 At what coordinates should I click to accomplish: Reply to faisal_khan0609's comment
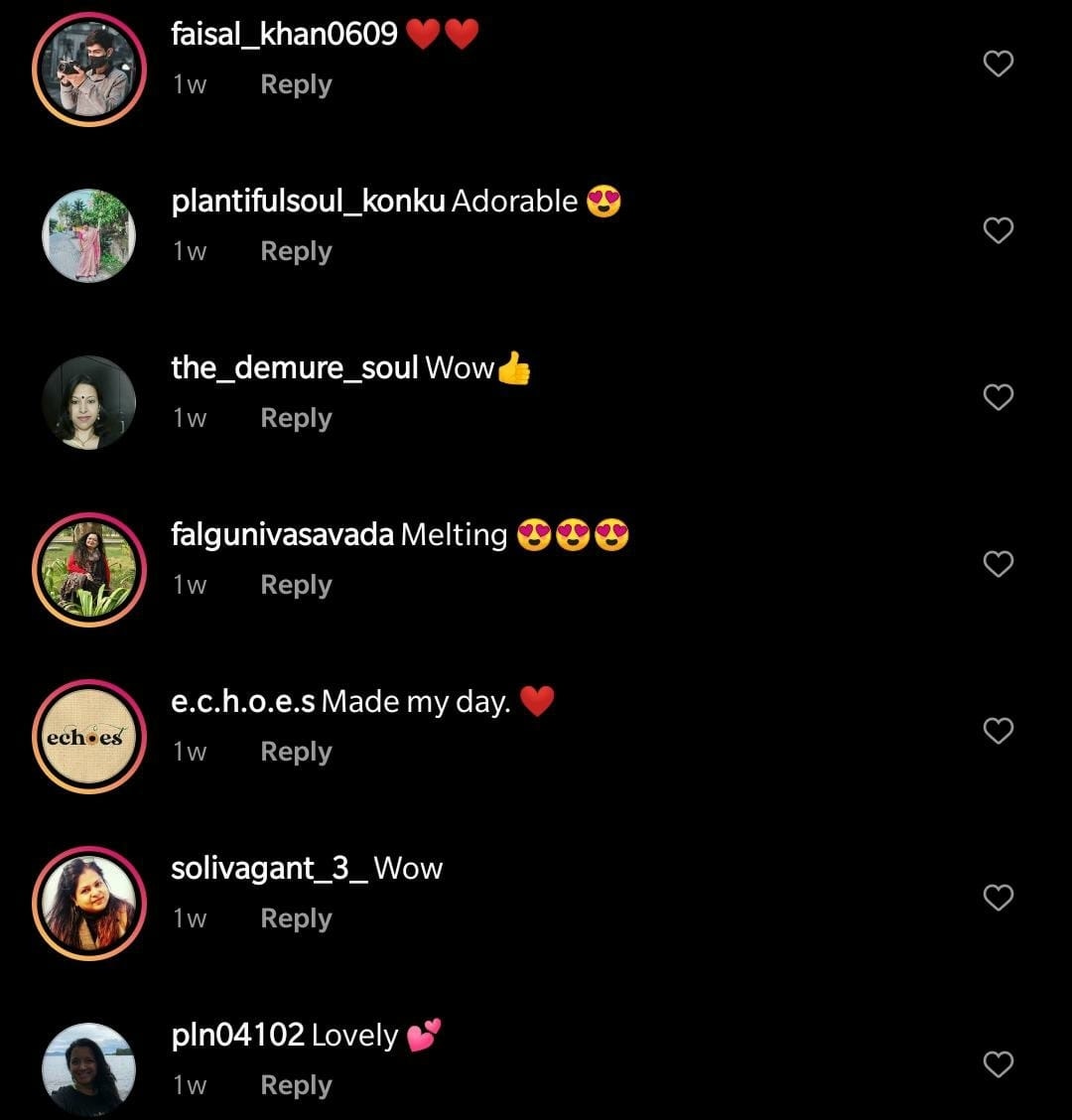(296, 85)
